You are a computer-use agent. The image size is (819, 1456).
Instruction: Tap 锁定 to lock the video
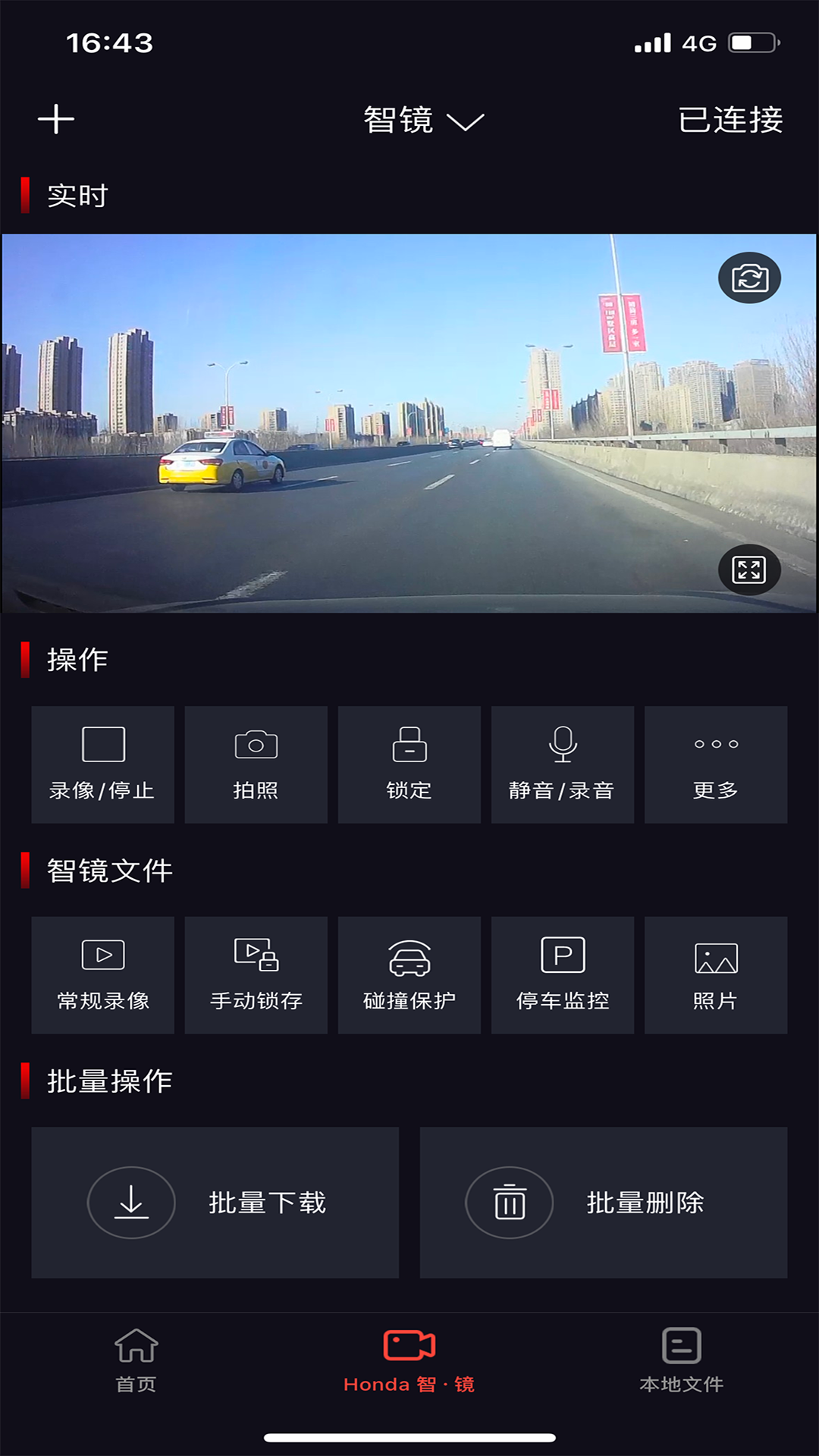click(x=409, y=764)
